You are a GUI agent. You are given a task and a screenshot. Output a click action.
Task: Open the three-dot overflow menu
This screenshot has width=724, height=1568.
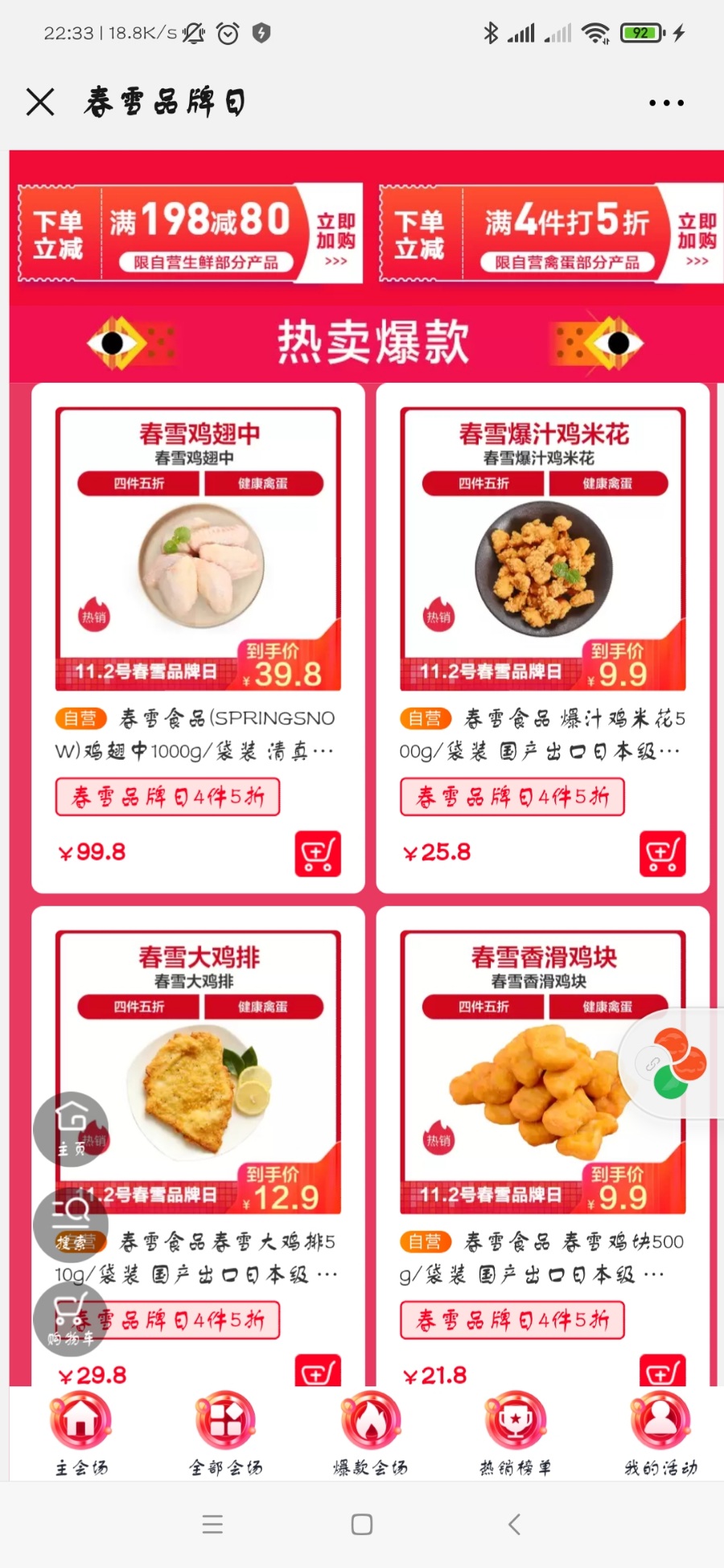pos(666,103)
